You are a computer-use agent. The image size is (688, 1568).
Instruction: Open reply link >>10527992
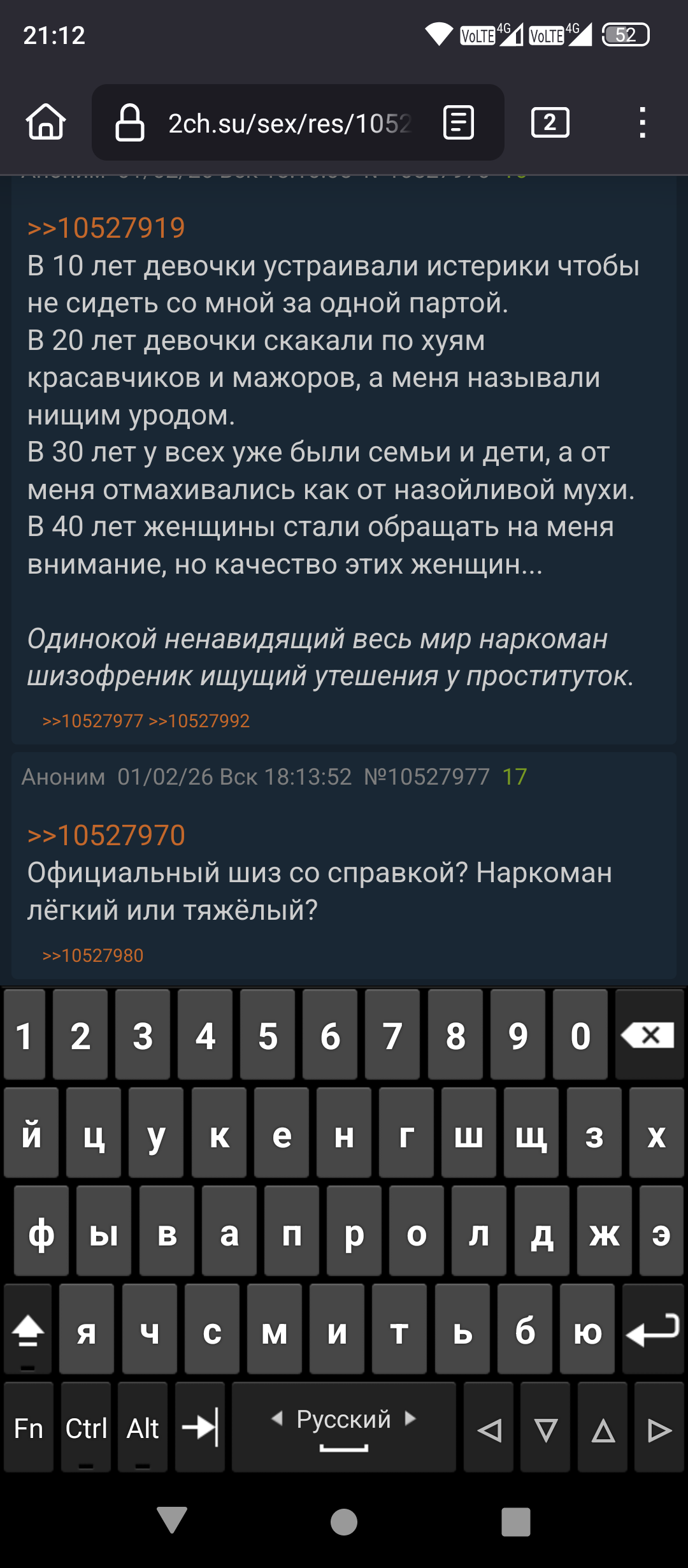click(x=199, y=721)
